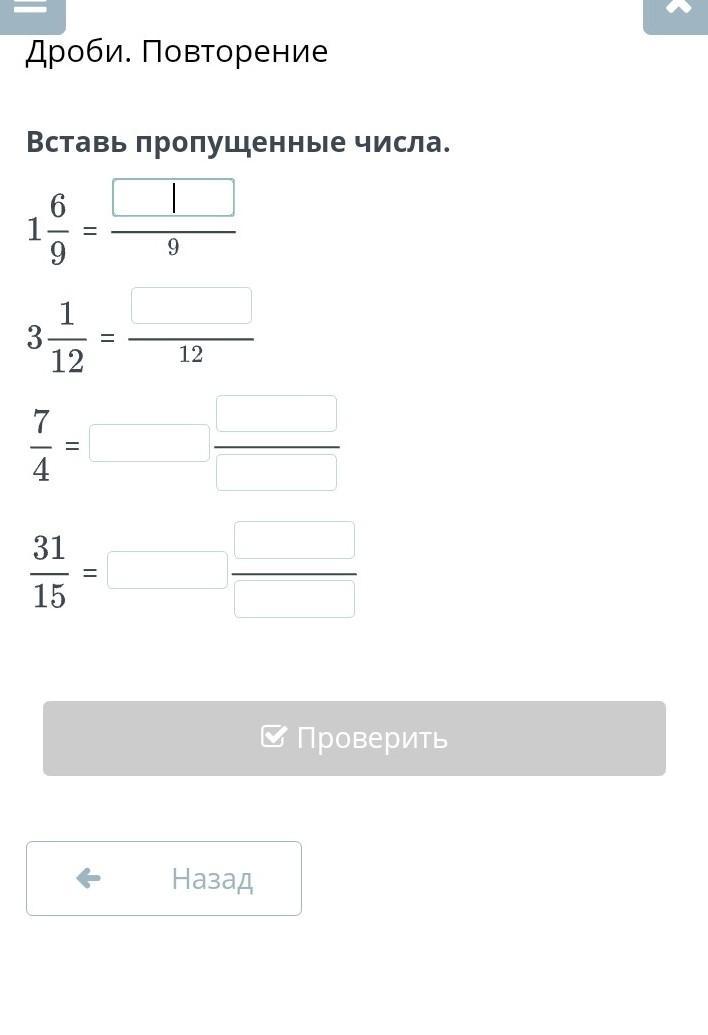
Task: Select the numerator box for 31/15 answer
Action: tap(294, 540)
